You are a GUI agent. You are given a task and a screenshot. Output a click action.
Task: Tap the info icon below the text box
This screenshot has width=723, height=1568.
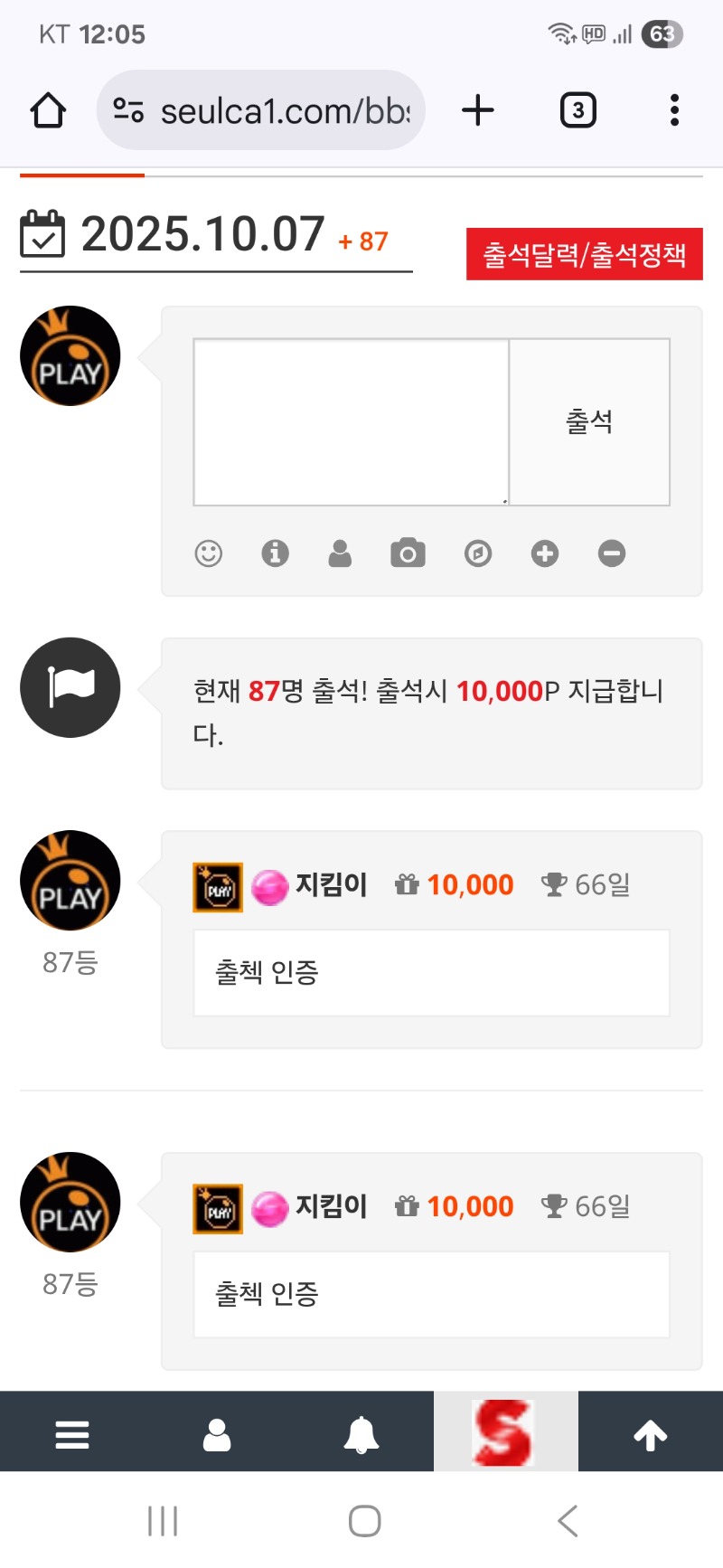click(x=275, y=553)
